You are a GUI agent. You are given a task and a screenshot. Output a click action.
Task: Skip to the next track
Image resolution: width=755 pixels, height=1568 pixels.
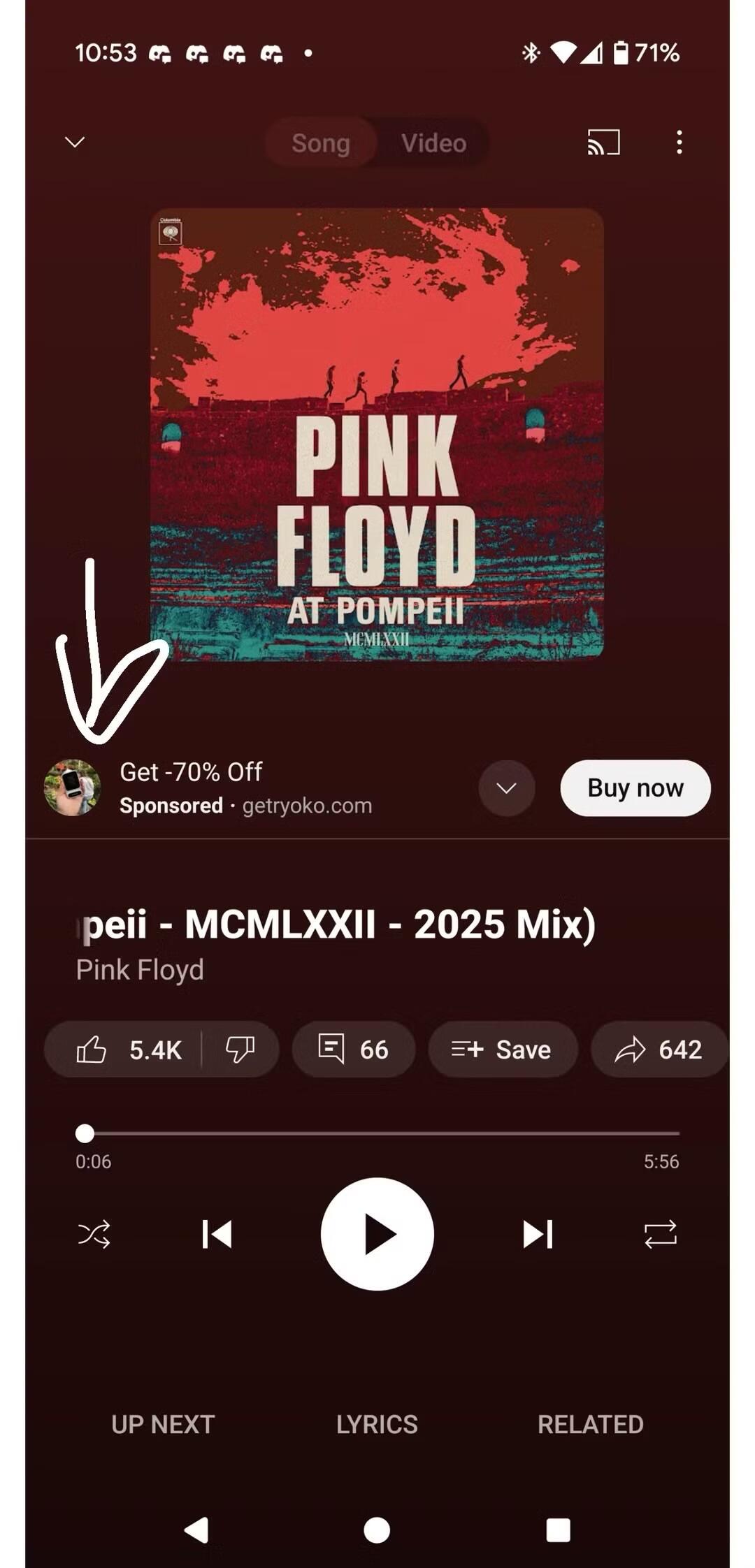pos(538,1235)
